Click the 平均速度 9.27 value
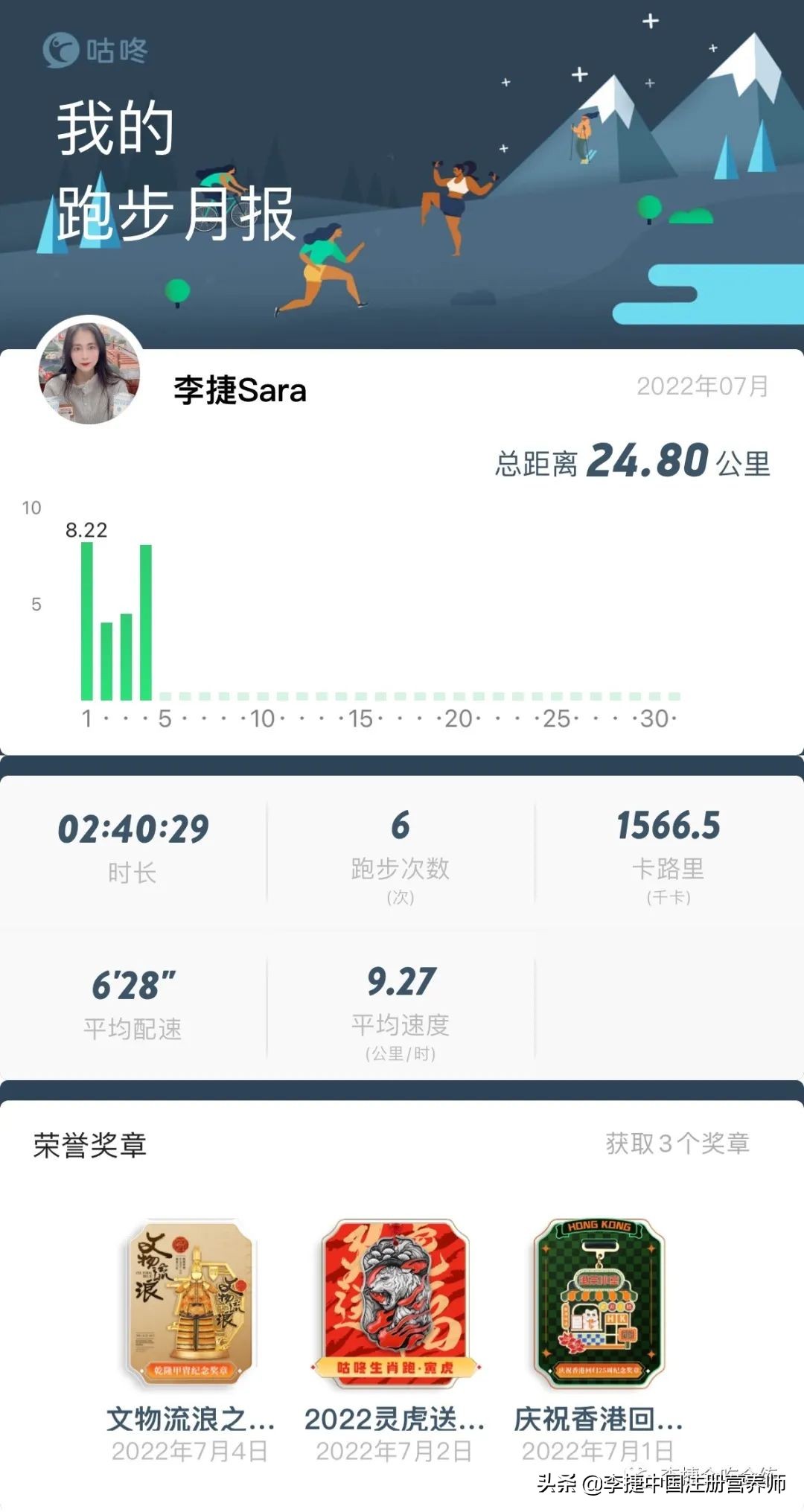 (x=400, y=981)
